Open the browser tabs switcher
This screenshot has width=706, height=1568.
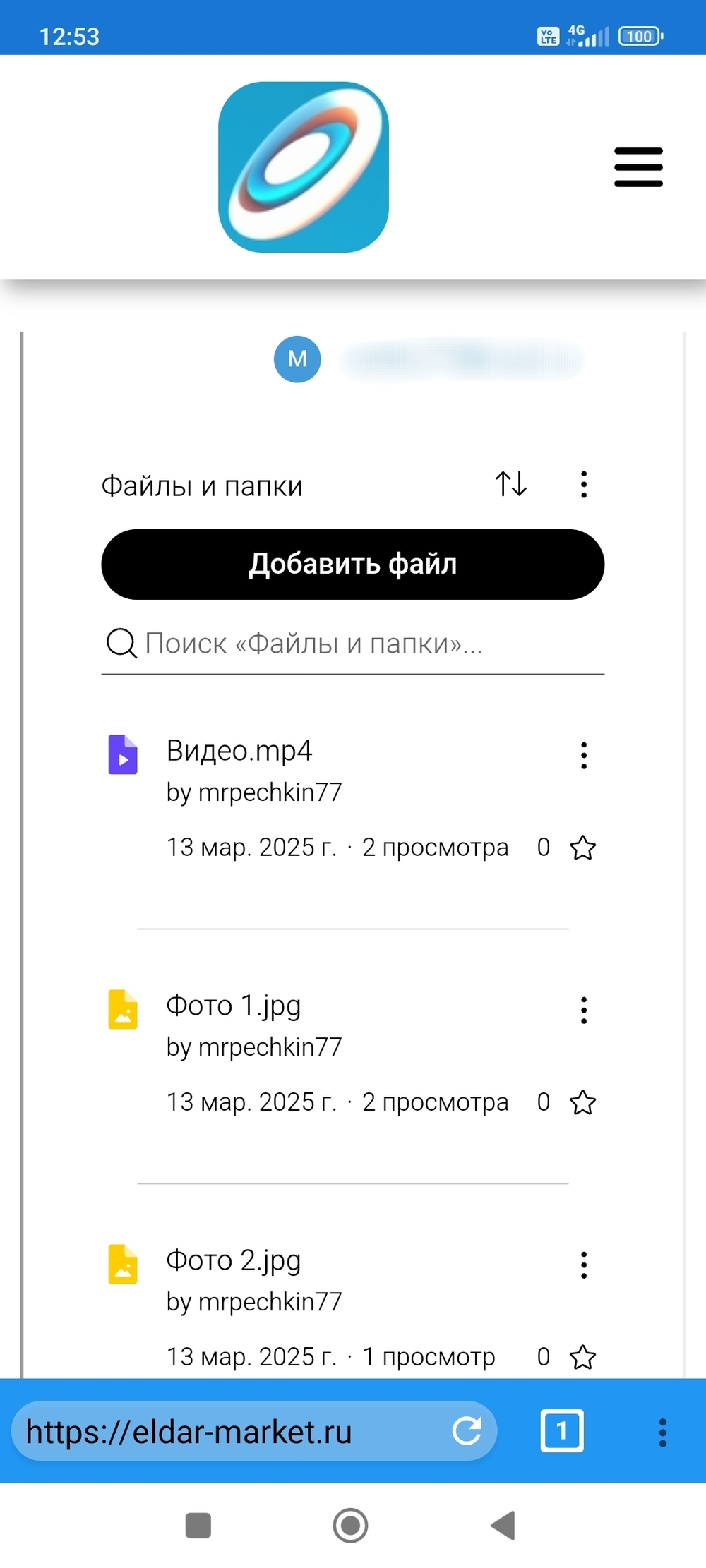click(562, 1431)
